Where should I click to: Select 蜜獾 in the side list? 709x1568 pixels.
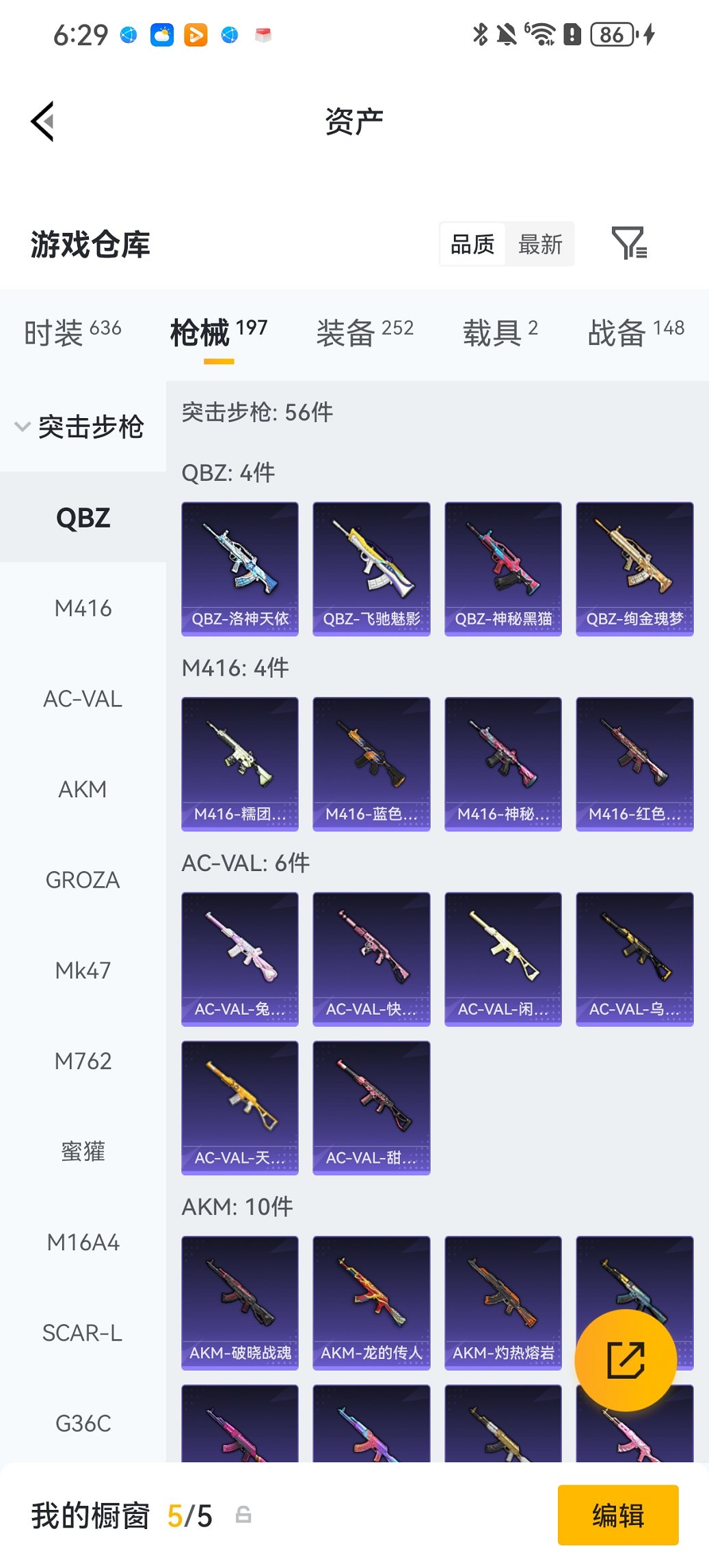[x=83, y=1151]
